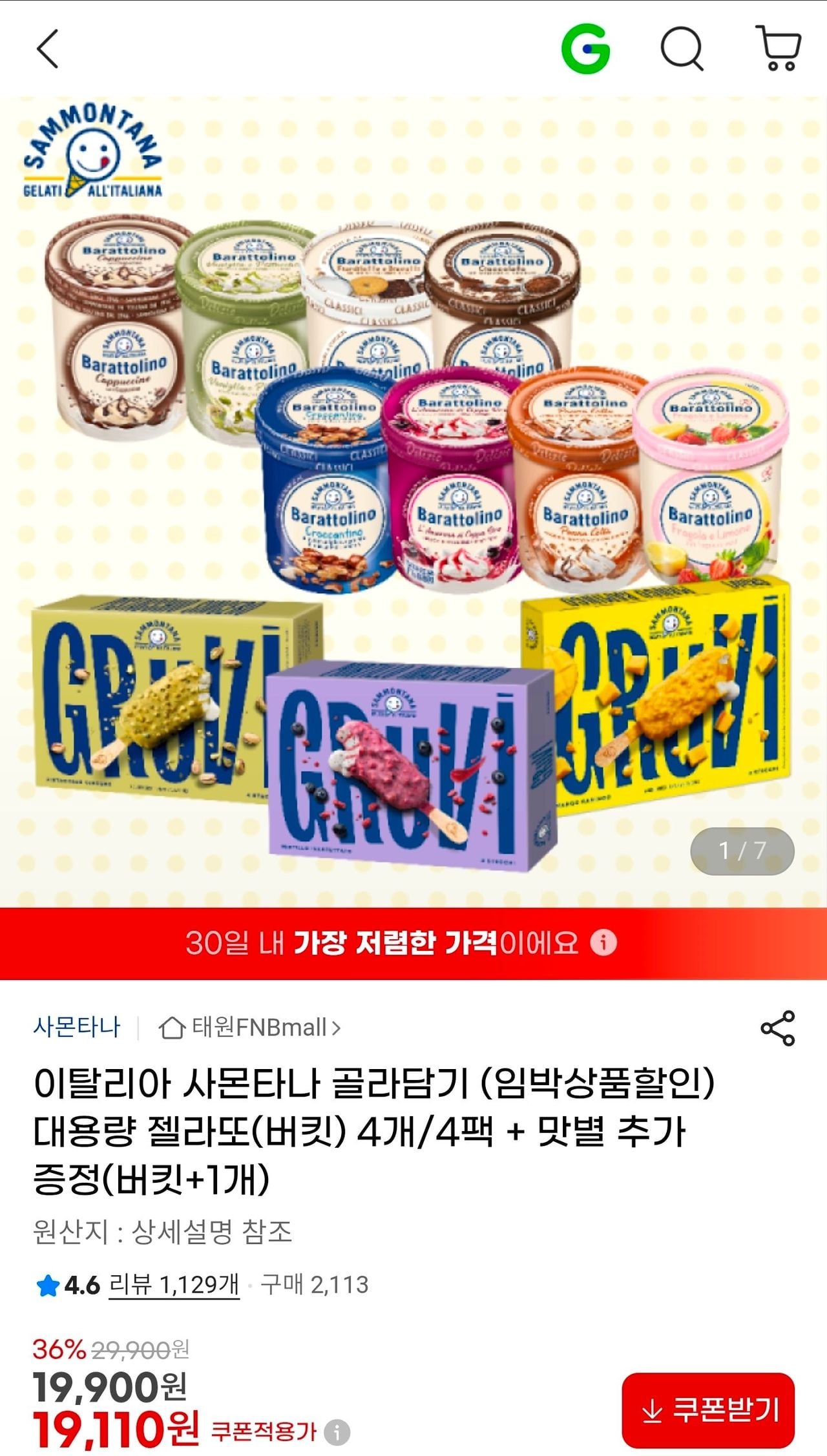Open the 리뷰 1,129개 reviews link
This screenshot has height=1456, width=827.
tap(174, 1284)
